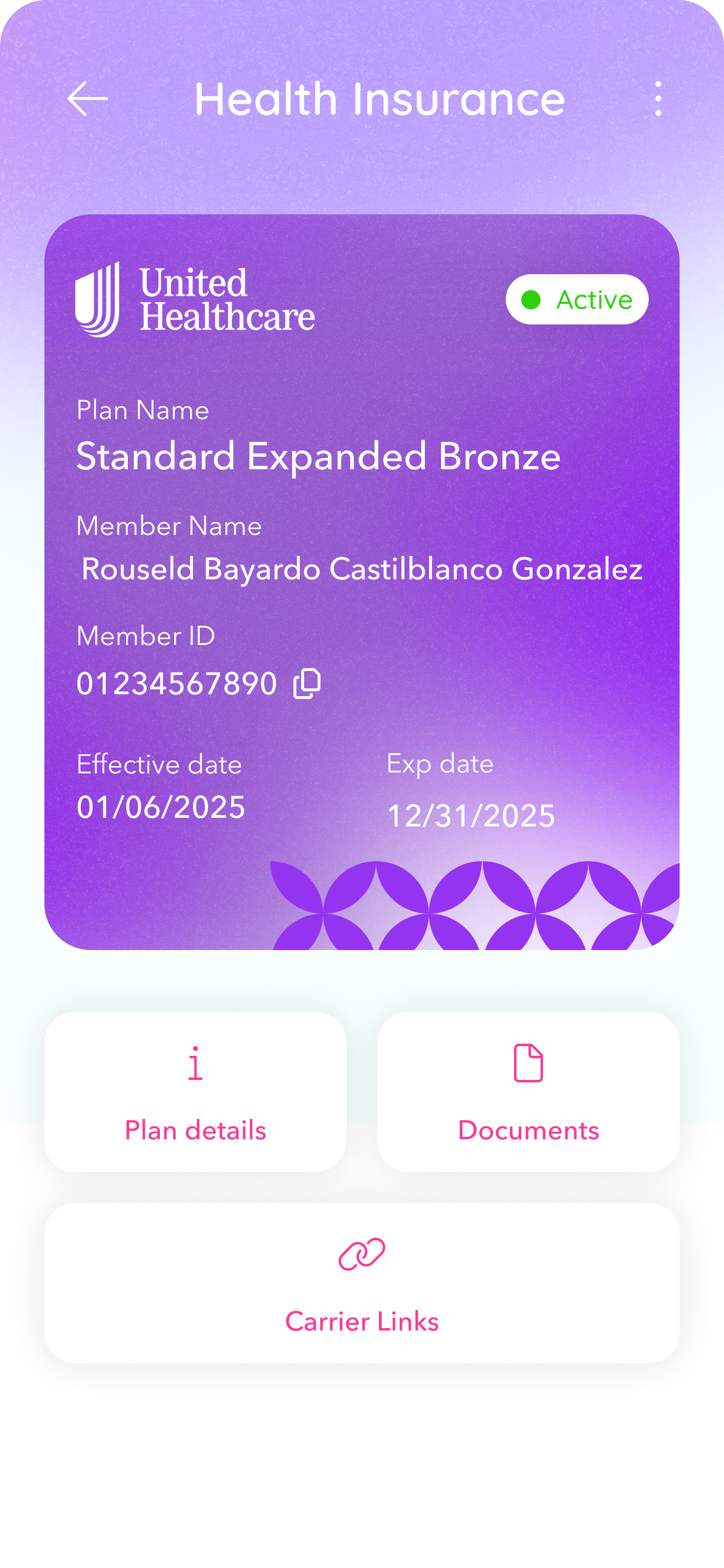Open Carrier Links
This screenshot has height=1568, width=724.
(362, 1283)
